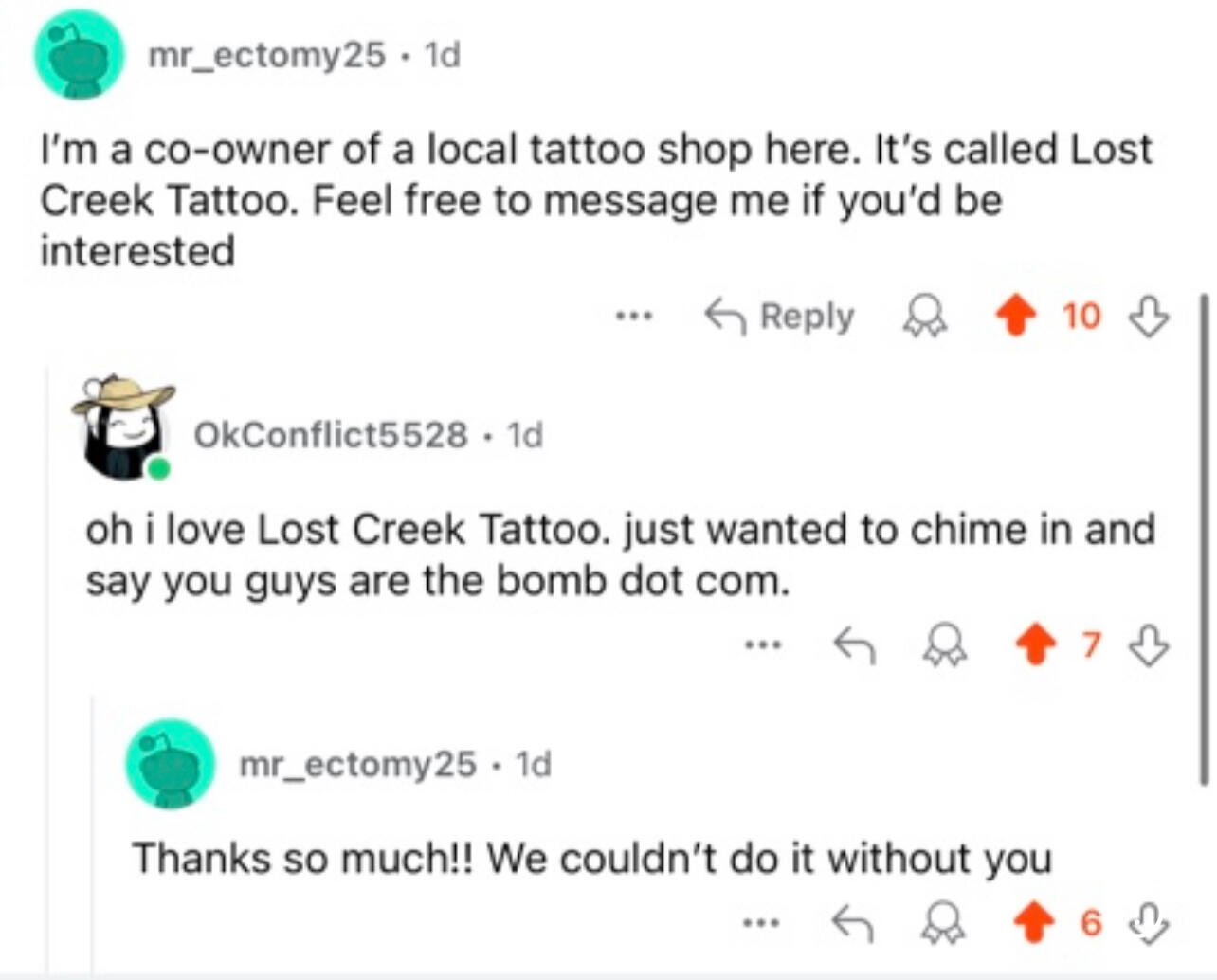Open more options on the 'Thanks so much!!' comment
This screenshot has width=1217, height=980.
(x=762, y=921)
